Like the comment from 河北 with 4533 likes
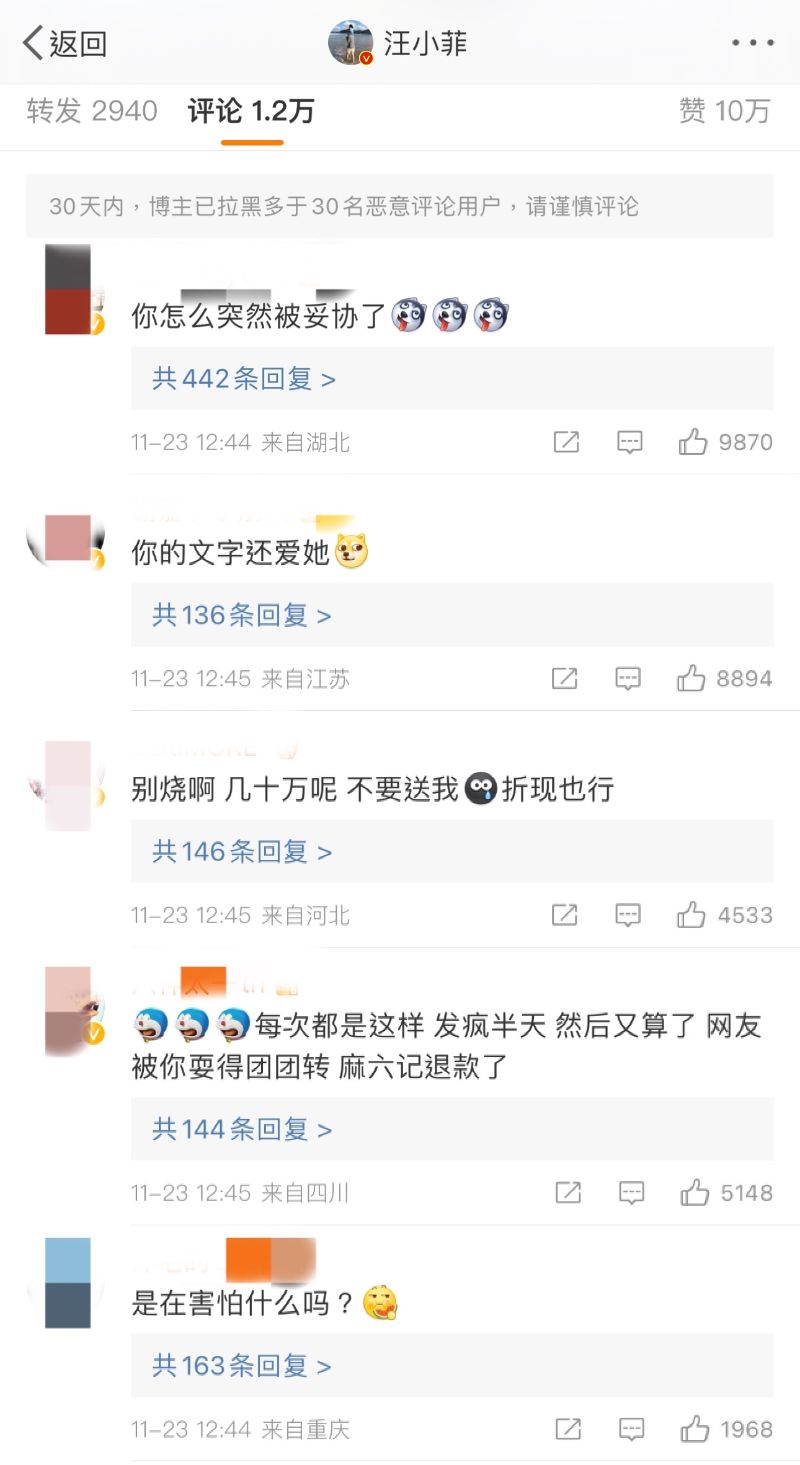Image resolution: width=800 pixels, height=1465 pixels. [x=691, y=915]
